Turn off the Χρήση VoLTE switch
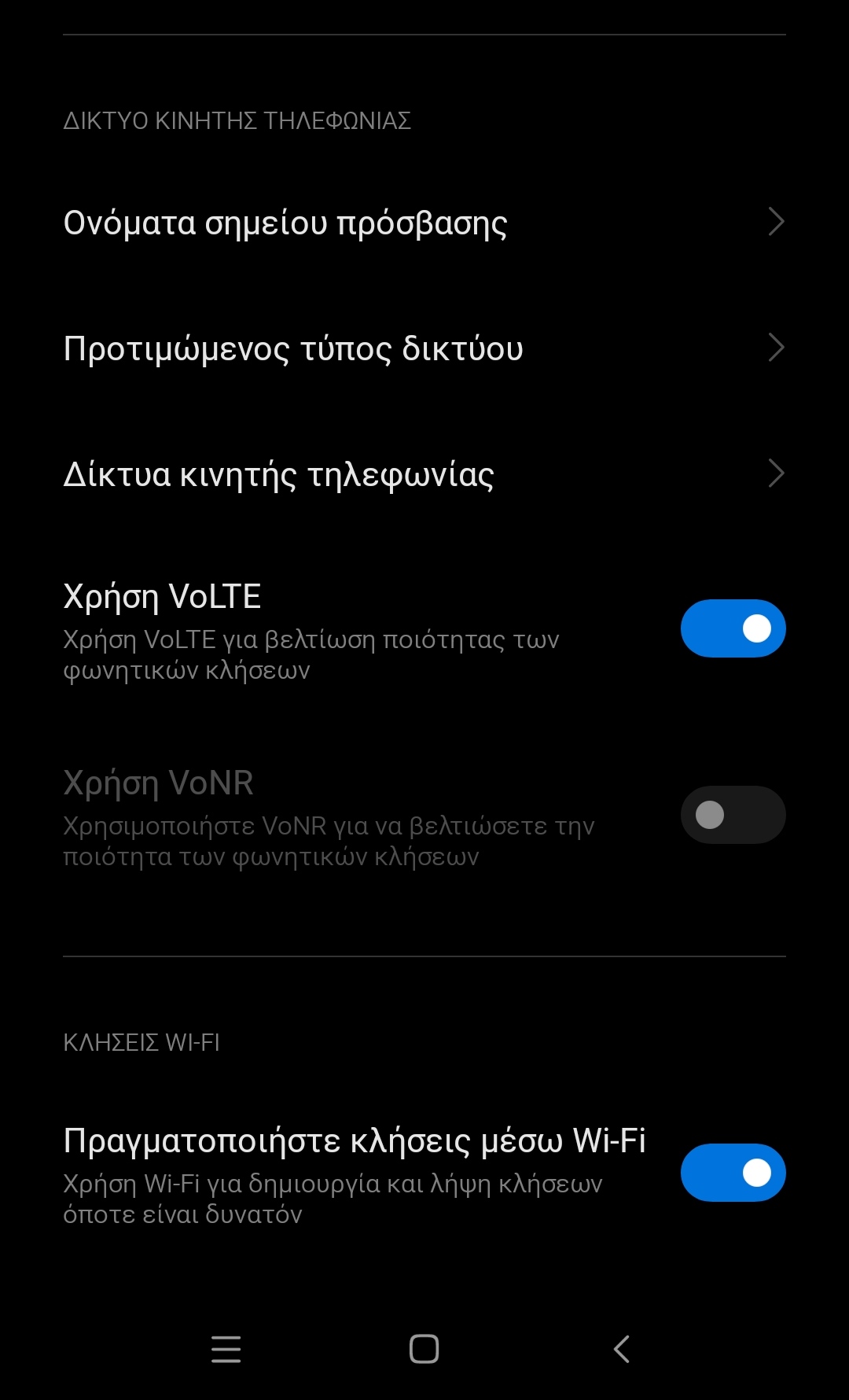The image size is (849, 1400). (x=733, y=628)
